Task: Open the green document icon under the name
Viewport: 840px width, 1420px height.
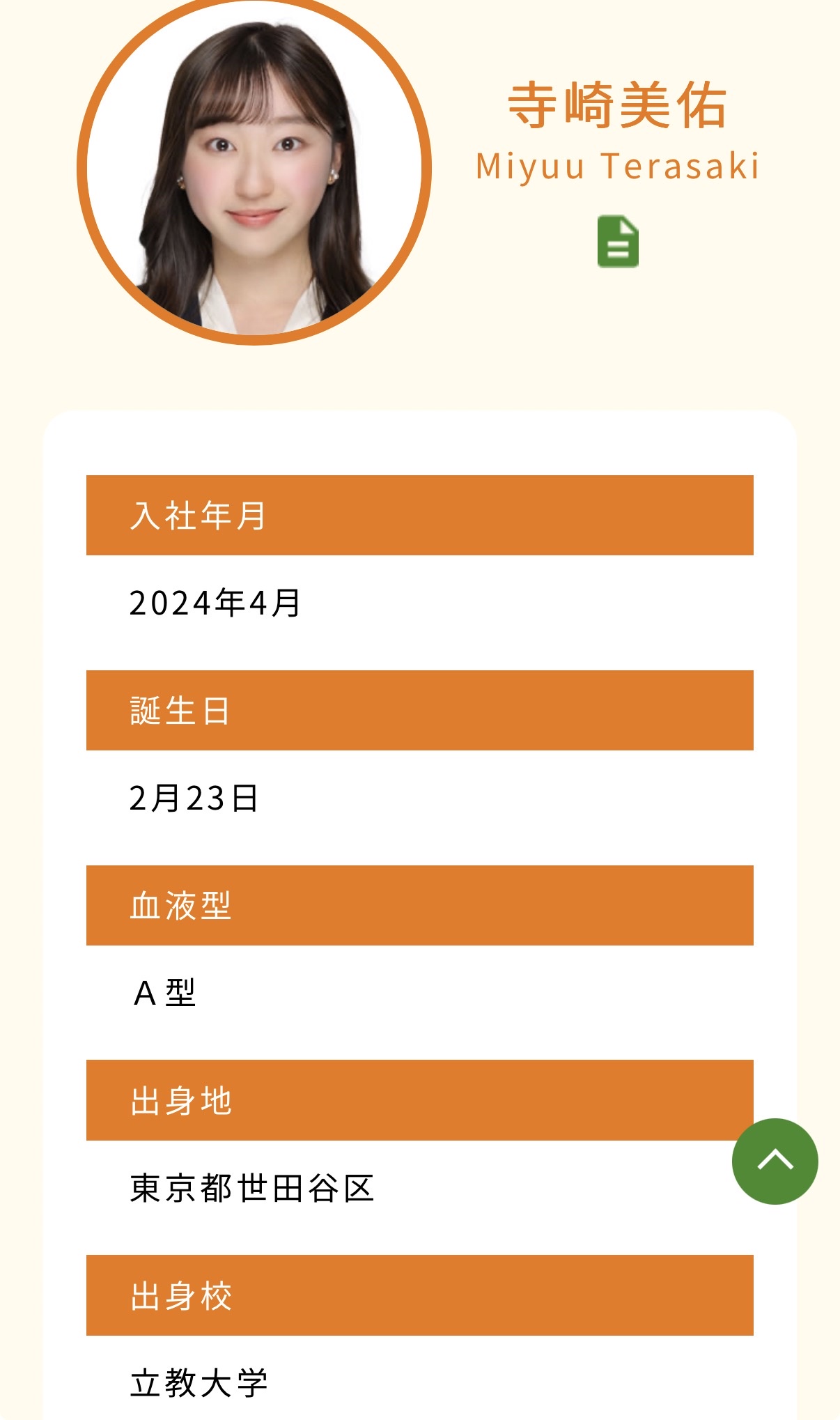Action: (x=618, y=242)
